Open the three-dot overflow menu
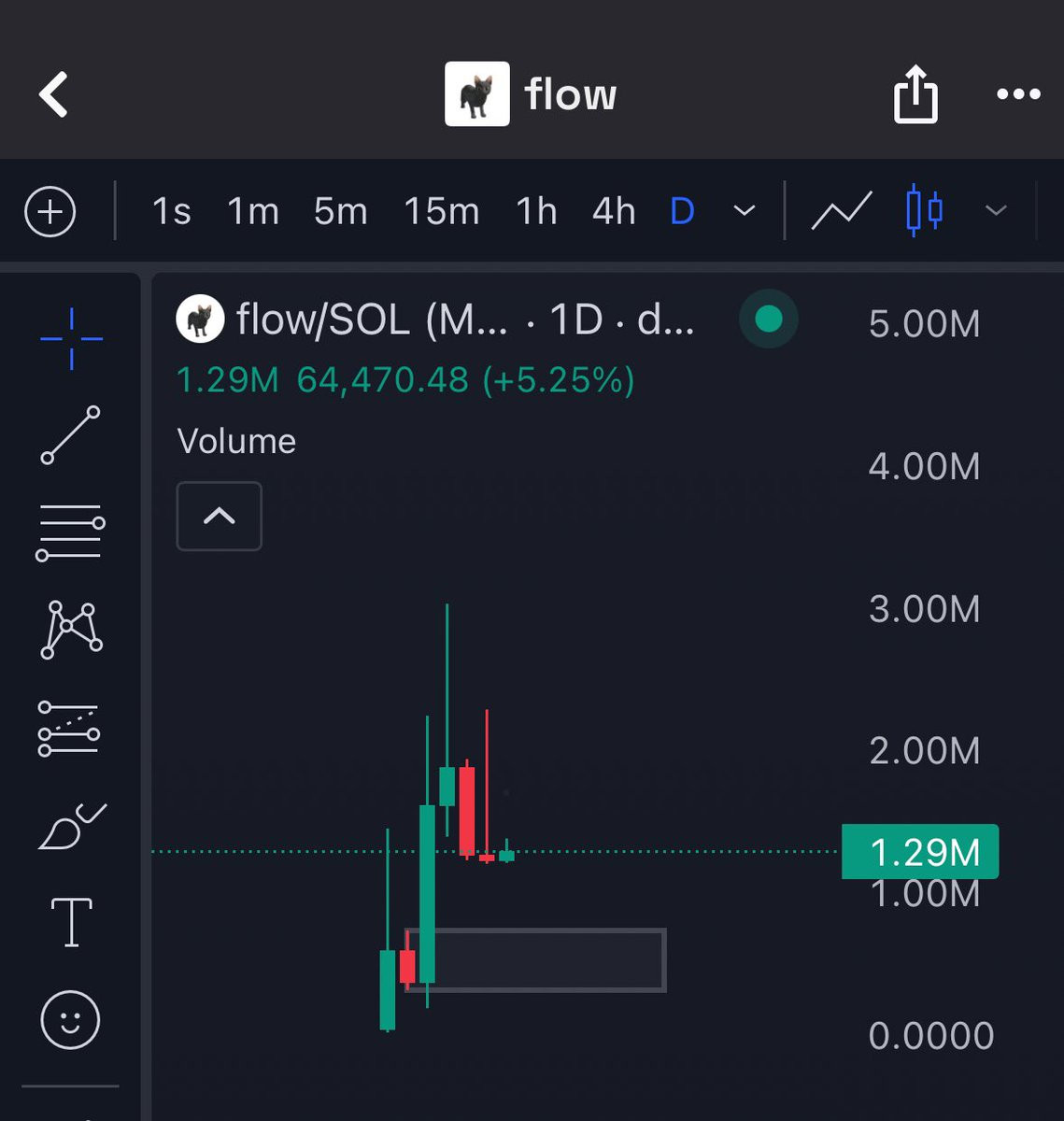The height and width of the screenshot is (1121, 1064). (1018, 94)
